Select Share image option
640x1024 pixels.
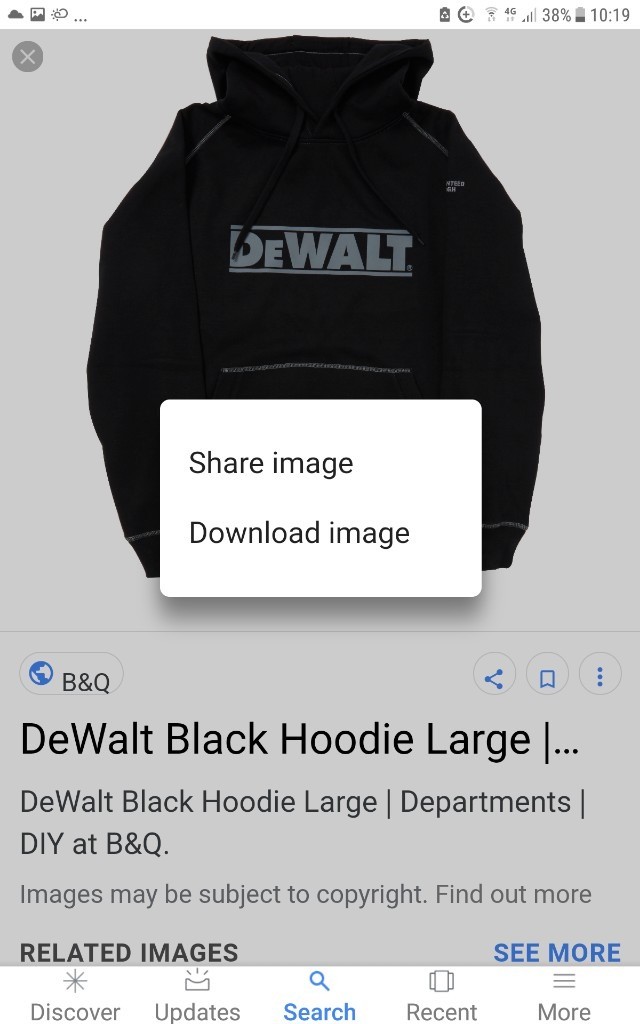click(271, 463)
